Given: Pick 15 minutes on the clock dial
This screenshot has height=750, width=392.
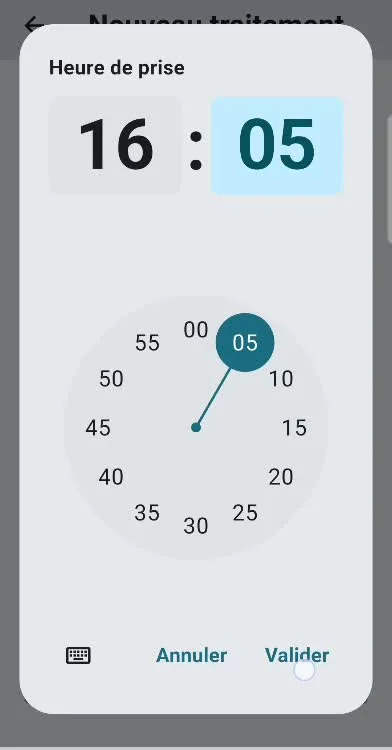Looking at the screenshot, I should (x=294, y=428).
